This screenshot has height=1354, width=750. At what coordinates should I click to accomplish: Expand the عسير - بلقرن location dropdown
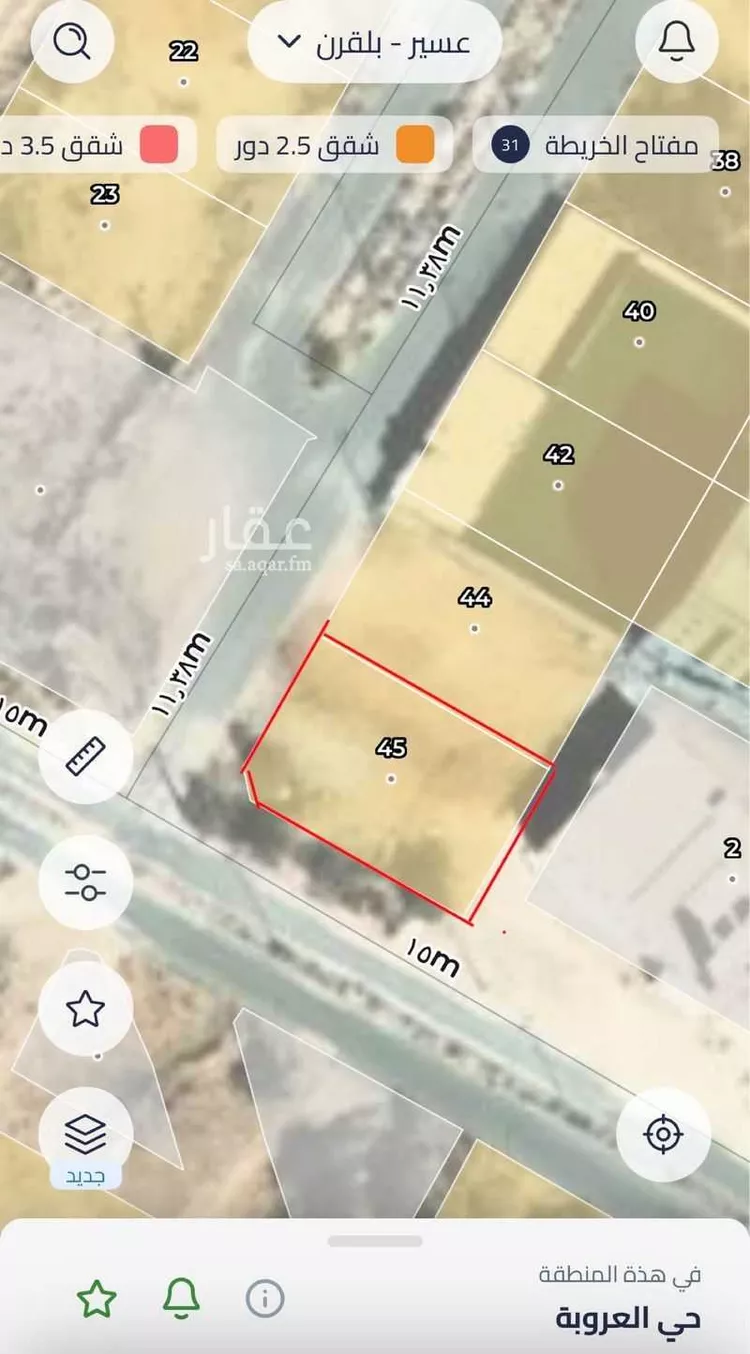(x=374, y=42)
